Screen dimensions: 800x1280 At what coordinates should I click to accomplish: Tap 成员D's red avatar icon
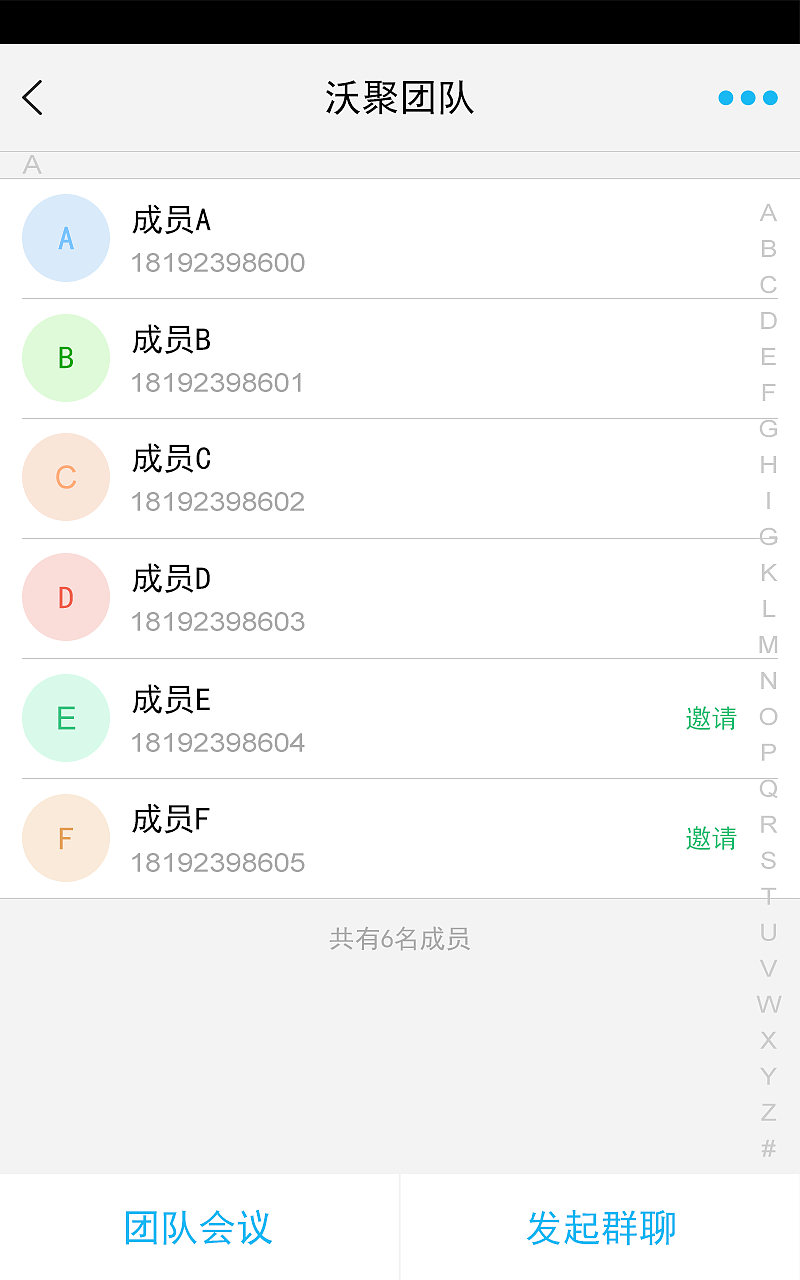(66, 597)
